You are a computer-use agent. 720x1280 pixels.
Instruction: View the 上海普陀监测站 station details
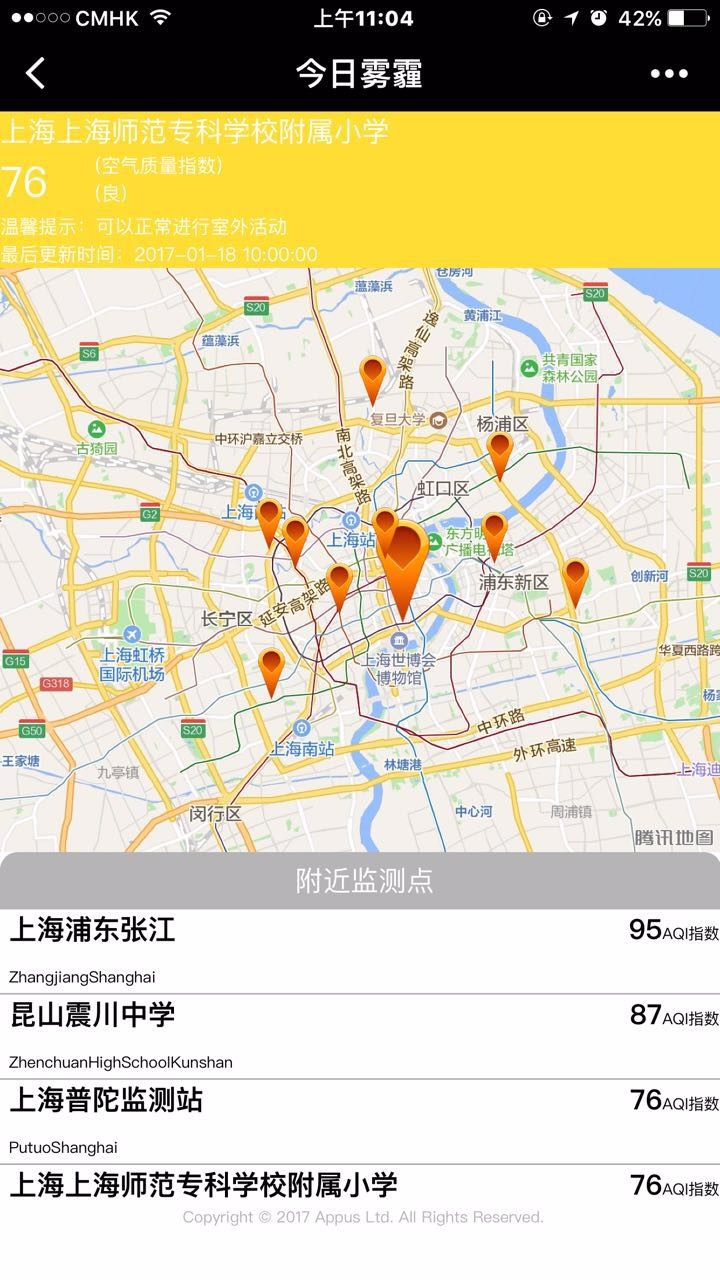(x=360, y=1119)
